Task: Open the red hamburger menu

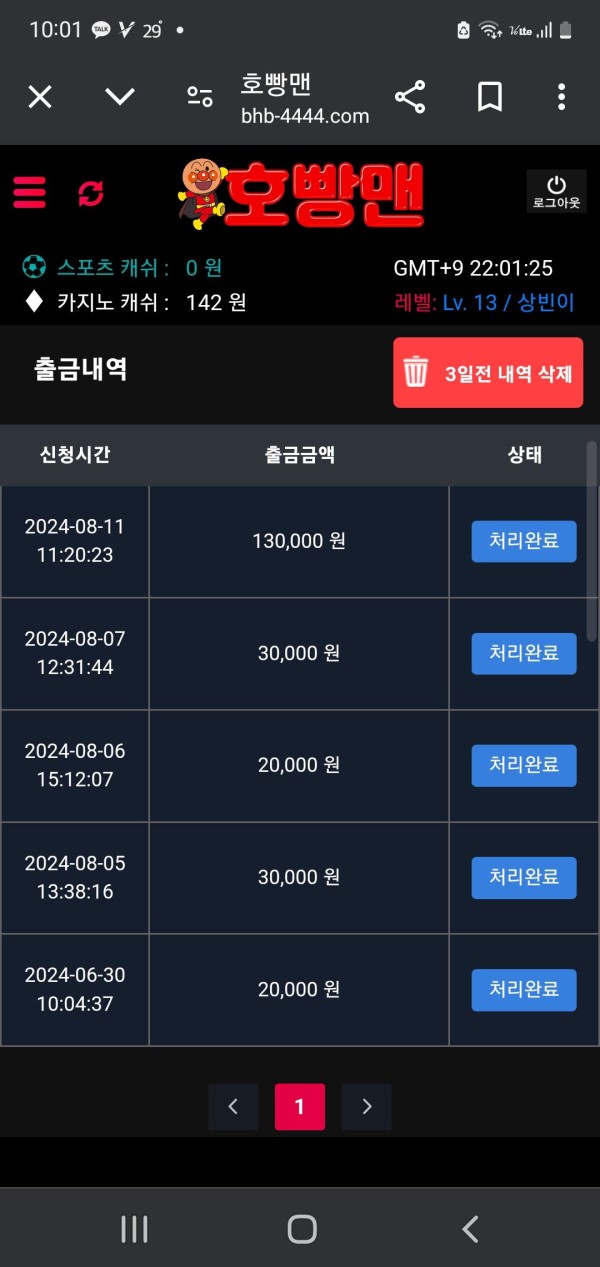Action: [30, 192]
